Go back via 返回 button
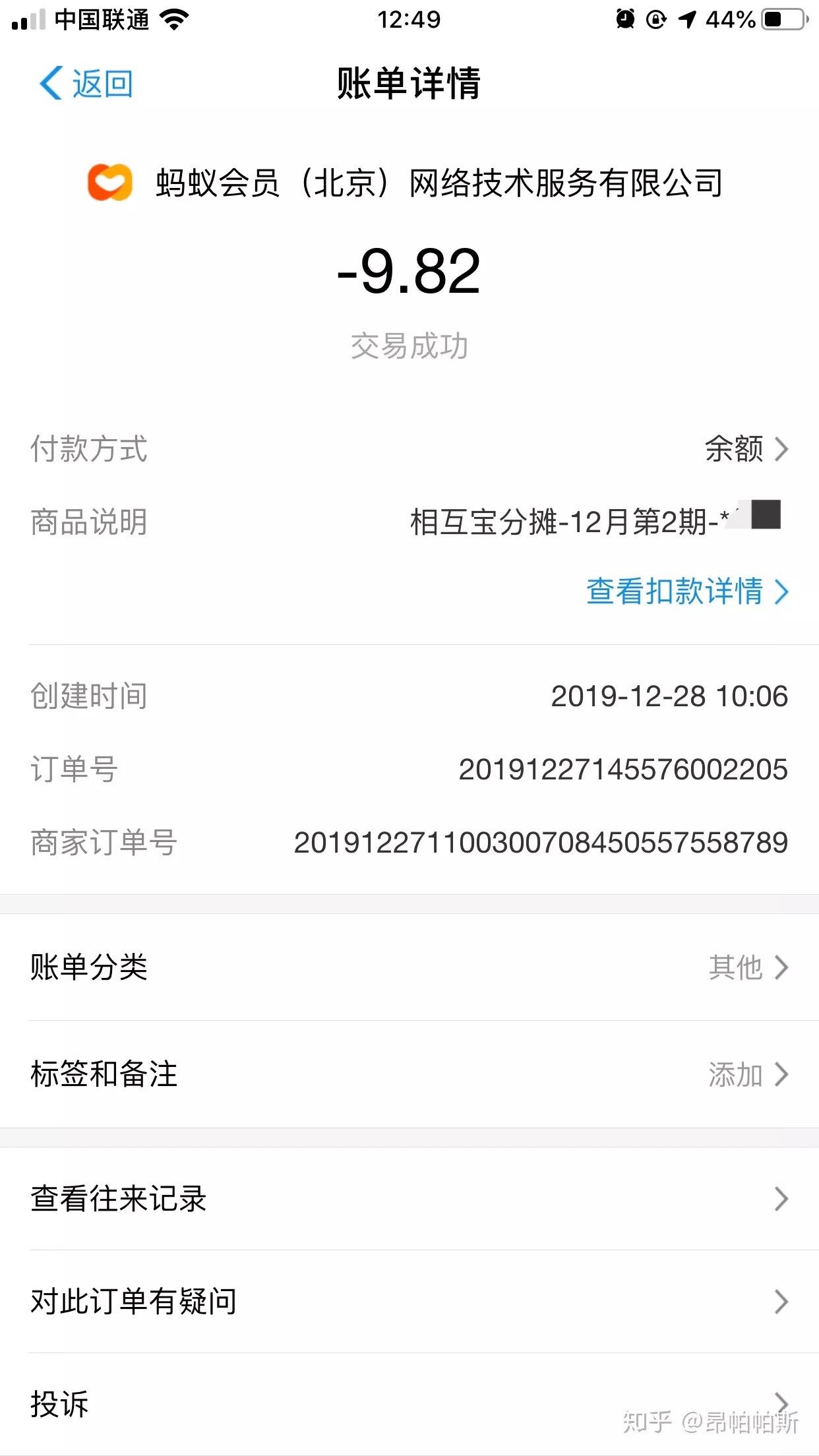The height and width of the screenshot is (1456, 819). tap(86, 84)
